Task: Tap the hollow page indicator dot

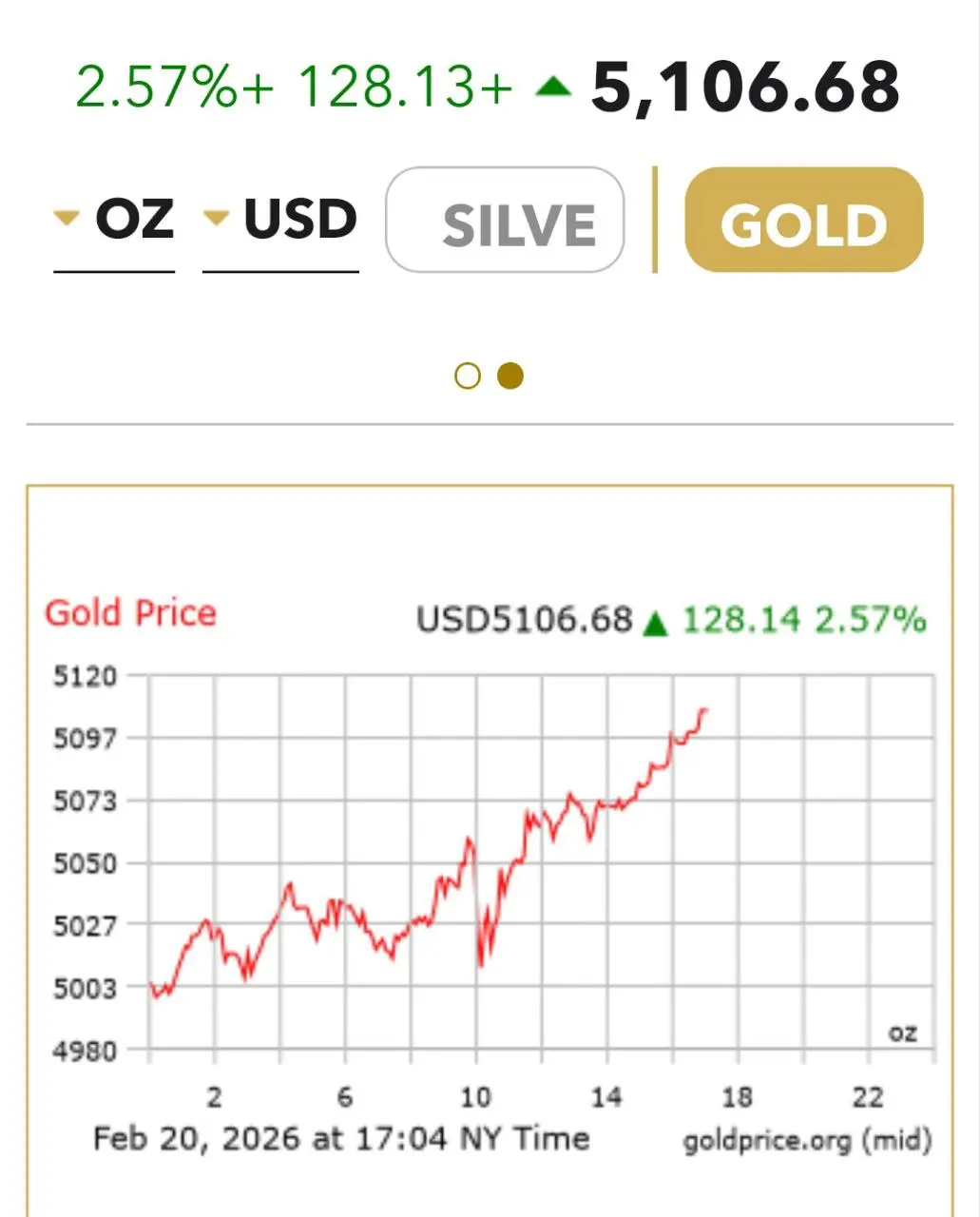Action: pyautogui.click(x=468, y=377)
